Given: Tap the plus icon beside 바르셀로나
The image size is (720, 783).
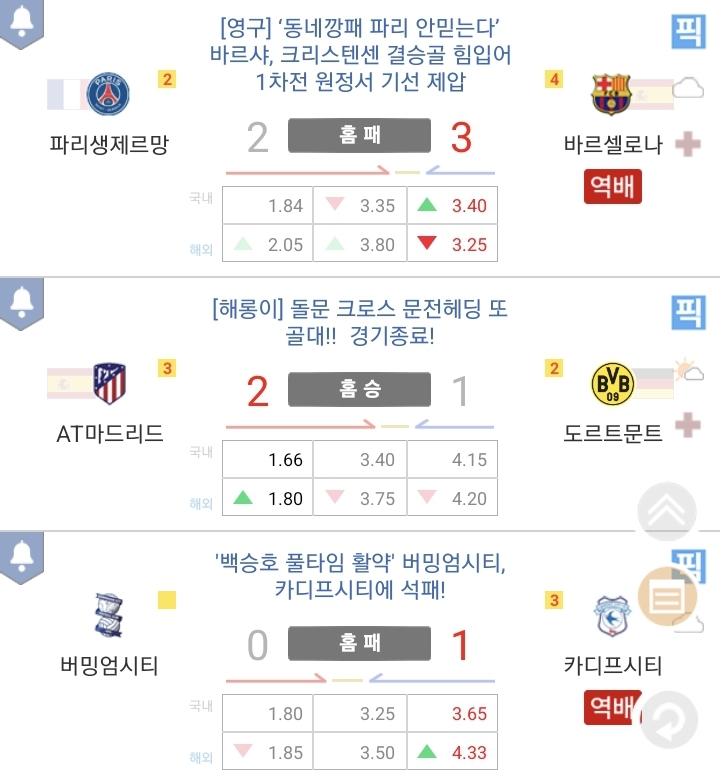Looking at the screenshot, I should (x=688, y=144).
